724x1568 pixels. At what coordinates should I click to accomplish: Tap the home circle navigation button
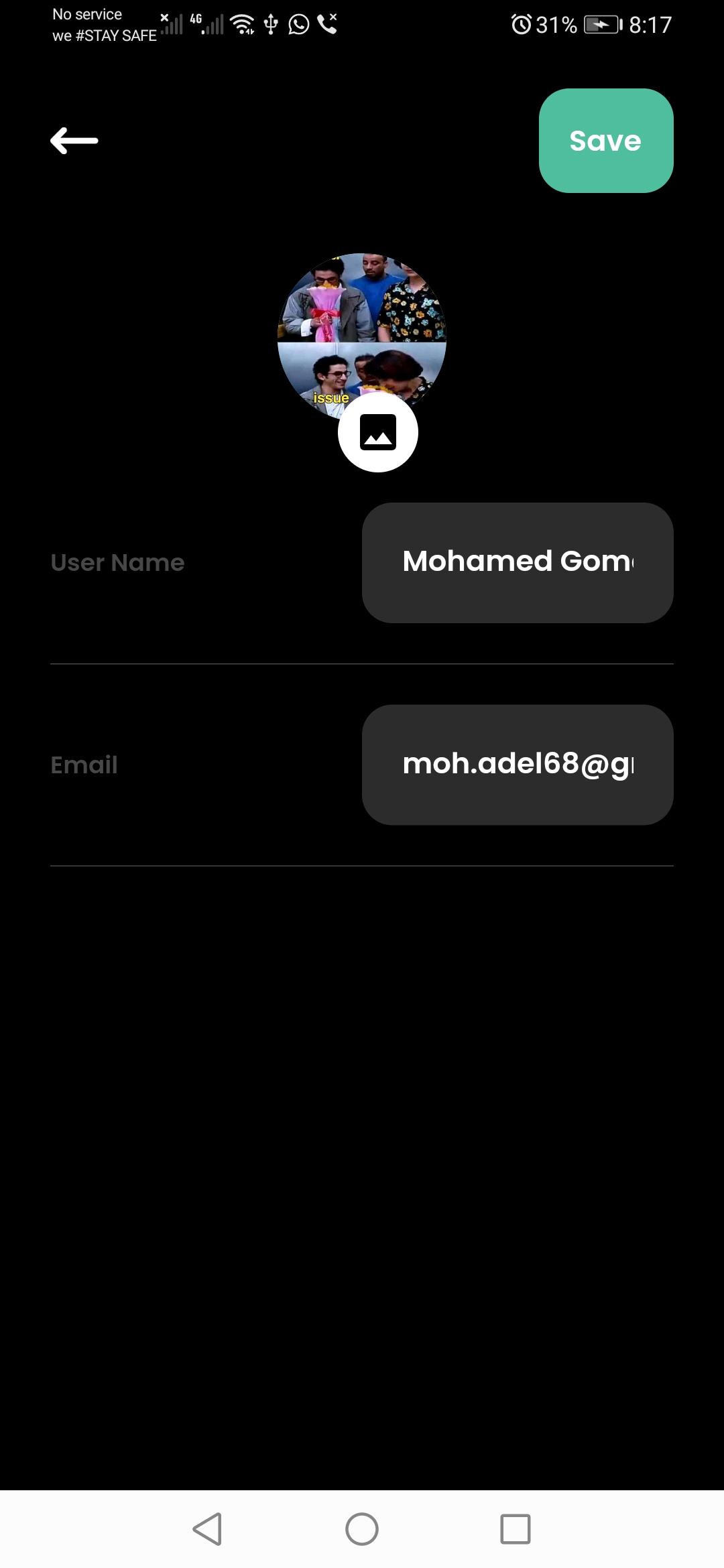click(x=362, y=1530)
